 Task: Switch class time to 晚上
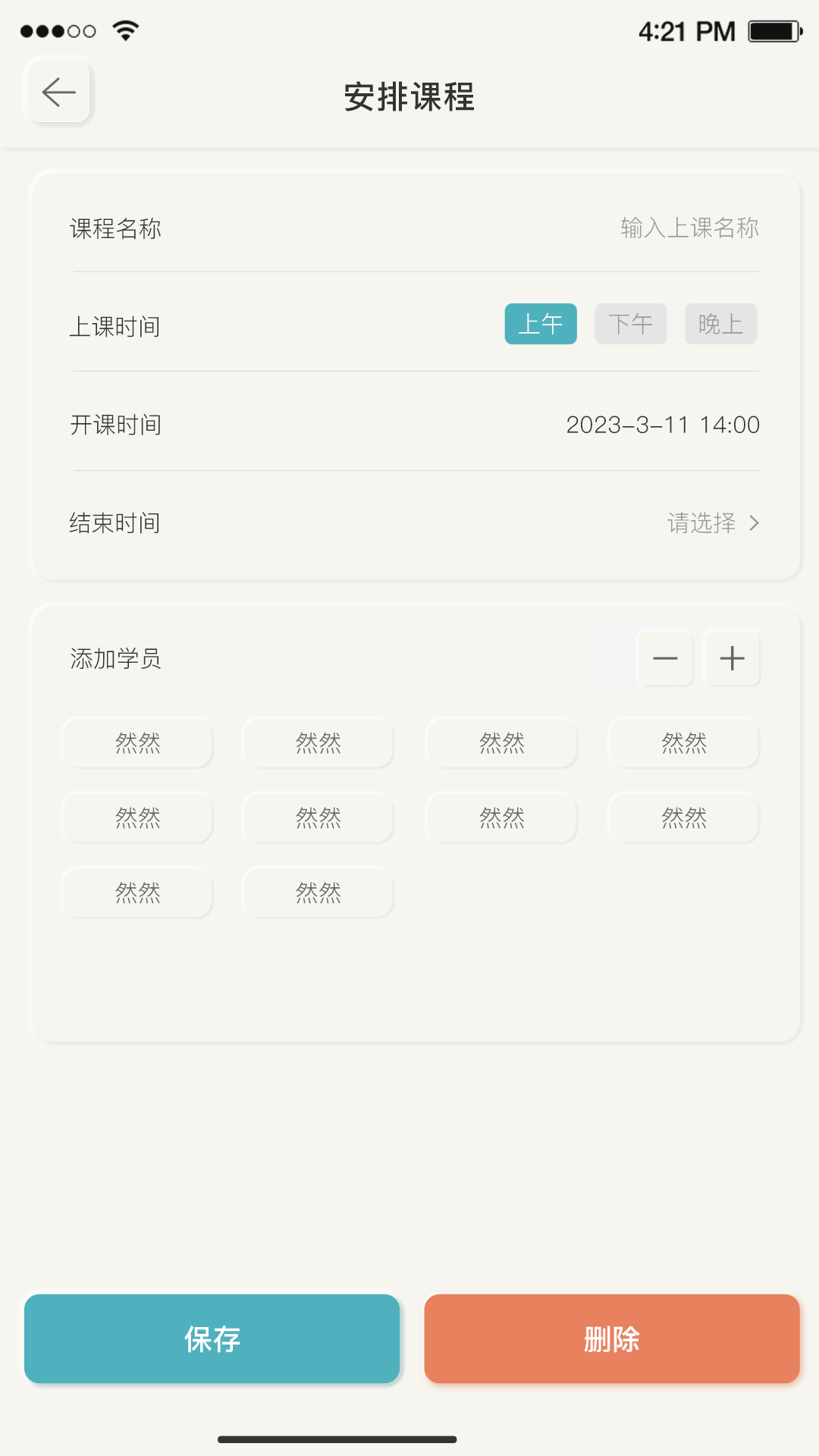(720, 324)
